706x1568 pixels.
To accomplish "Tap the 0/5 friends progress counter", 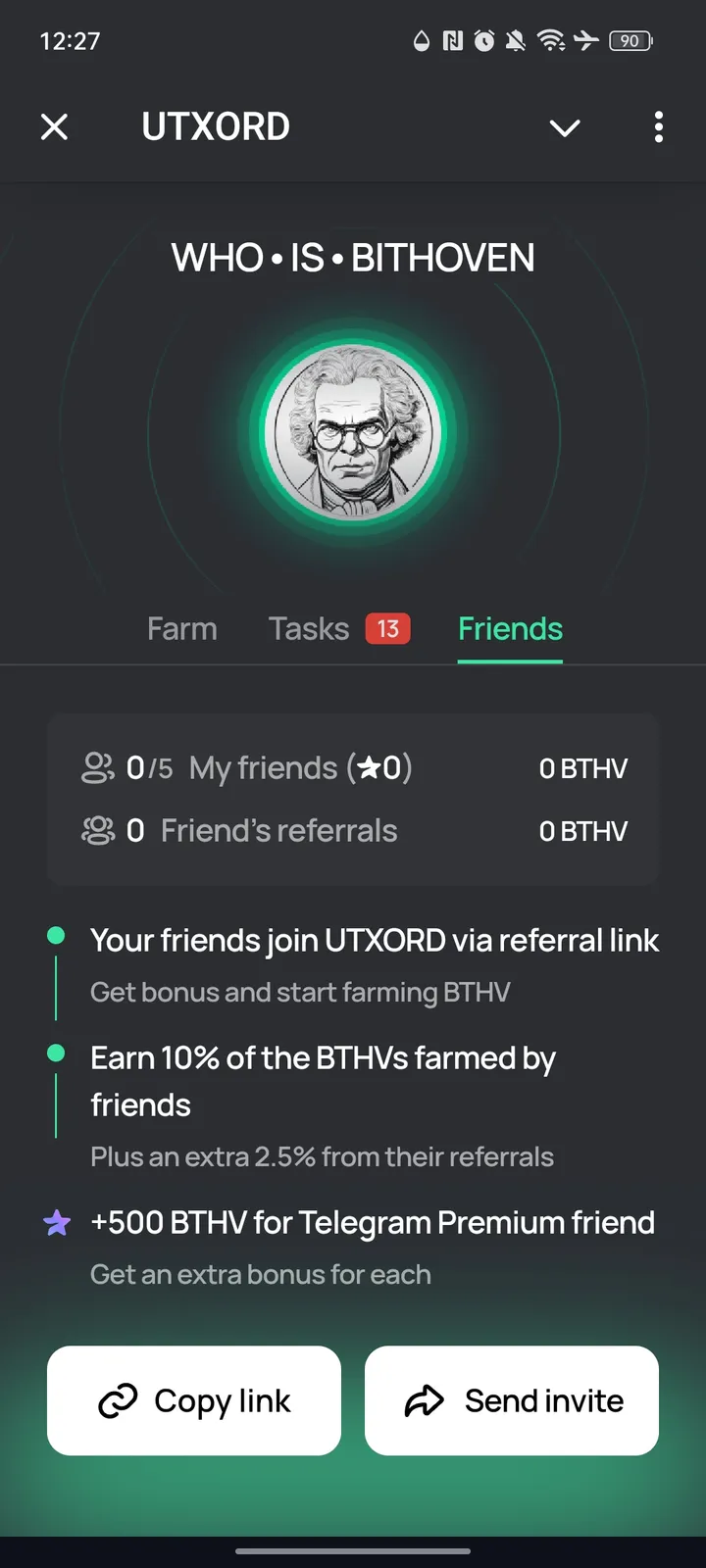I will 147,768.
